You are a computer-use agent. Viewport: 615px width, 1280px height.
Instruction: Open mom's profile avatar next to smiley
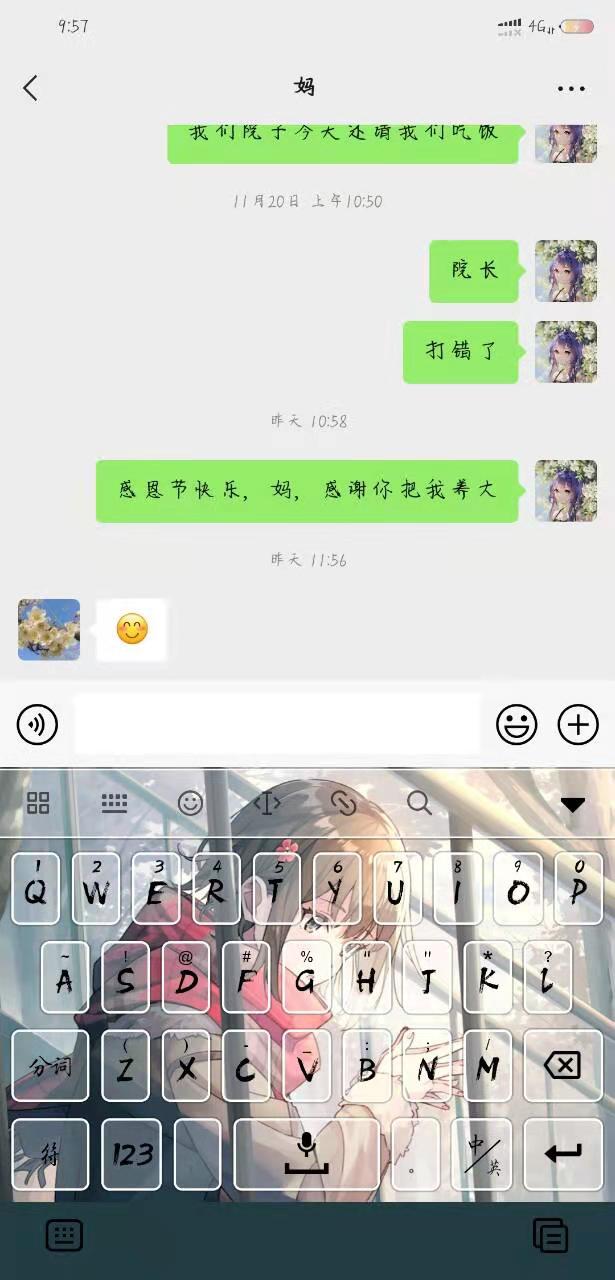pyautogui.click(x=49, y=630)
